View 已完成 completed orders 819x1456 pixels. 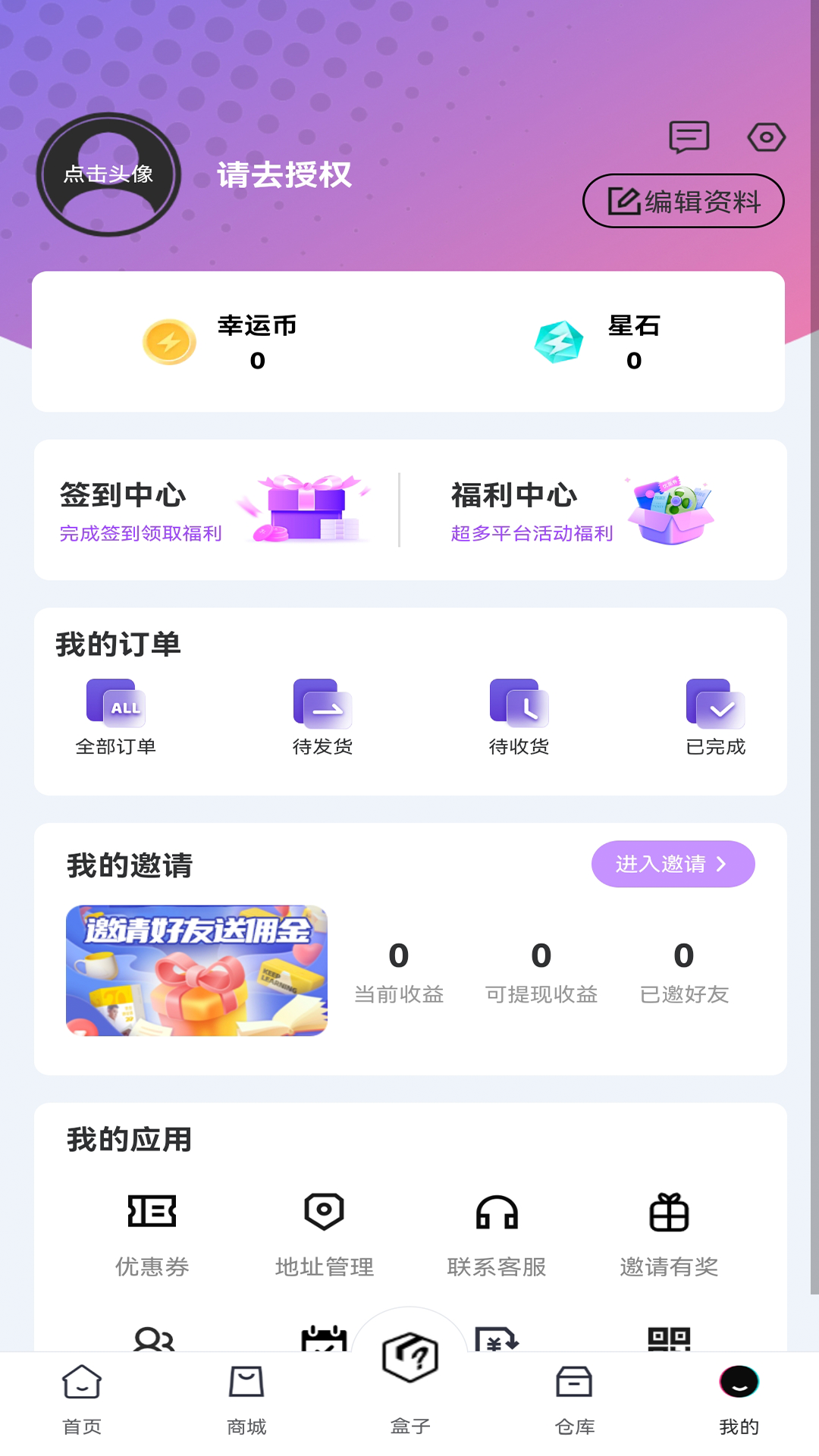[716, 717]
